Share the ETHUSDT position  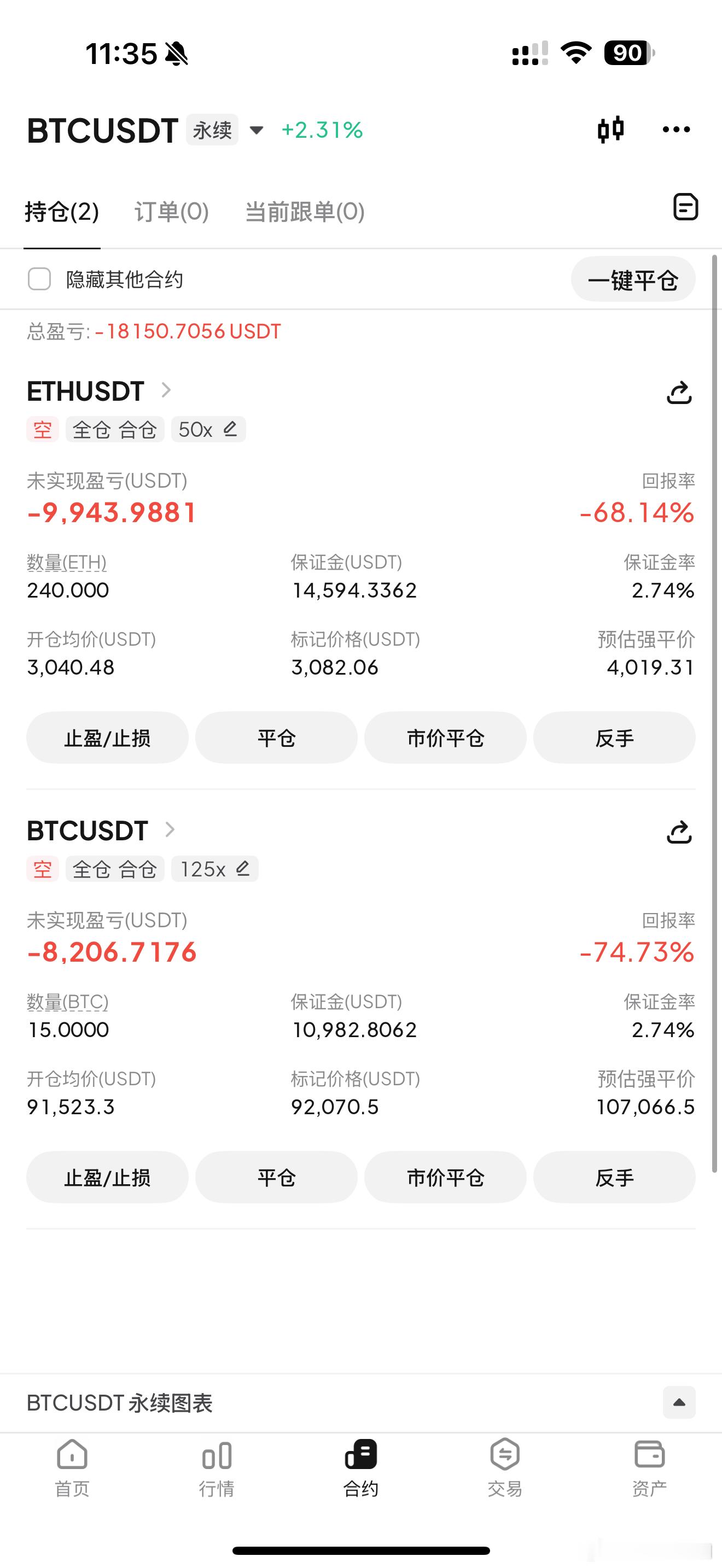click(x=679, y=392)
